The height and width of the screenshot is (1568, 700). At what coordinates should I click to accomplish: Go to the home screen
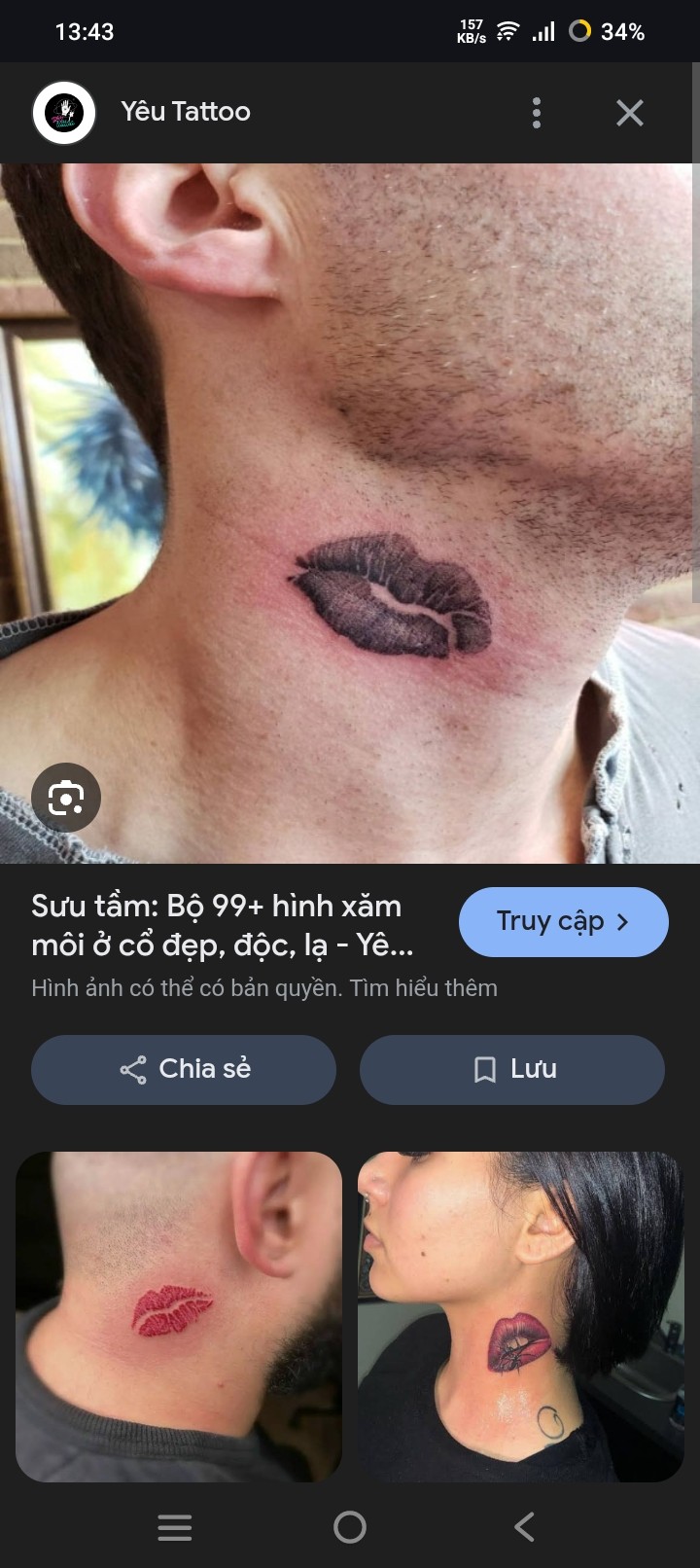click(x=350, y=1526)
